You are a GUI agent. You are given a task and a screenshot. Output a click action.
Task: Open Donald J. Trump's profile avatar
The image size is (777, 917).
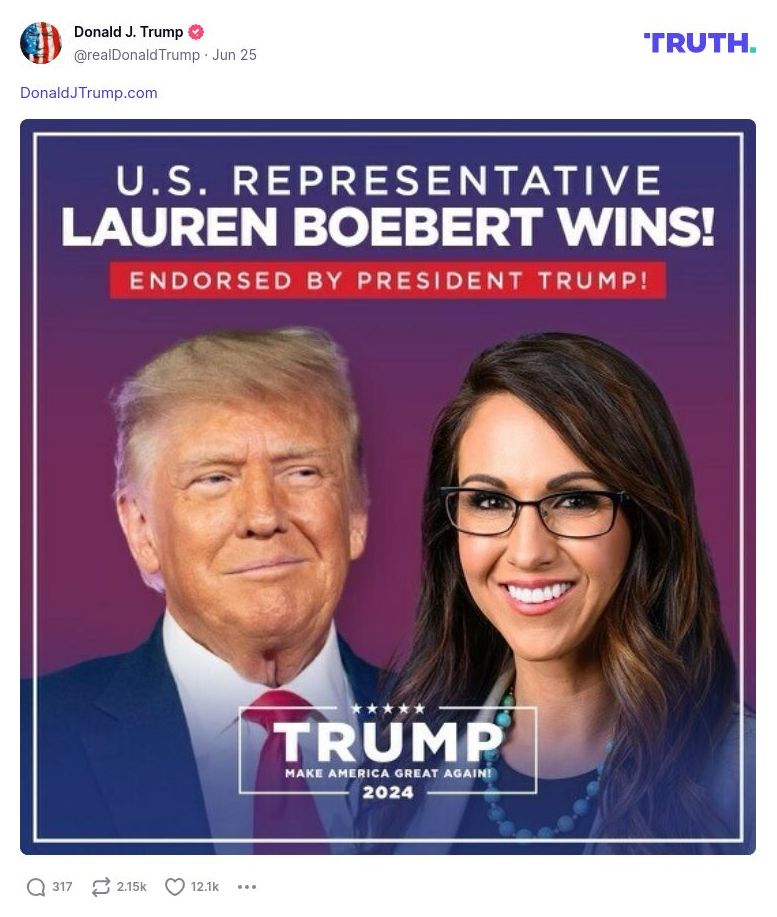tap(41, 43)
